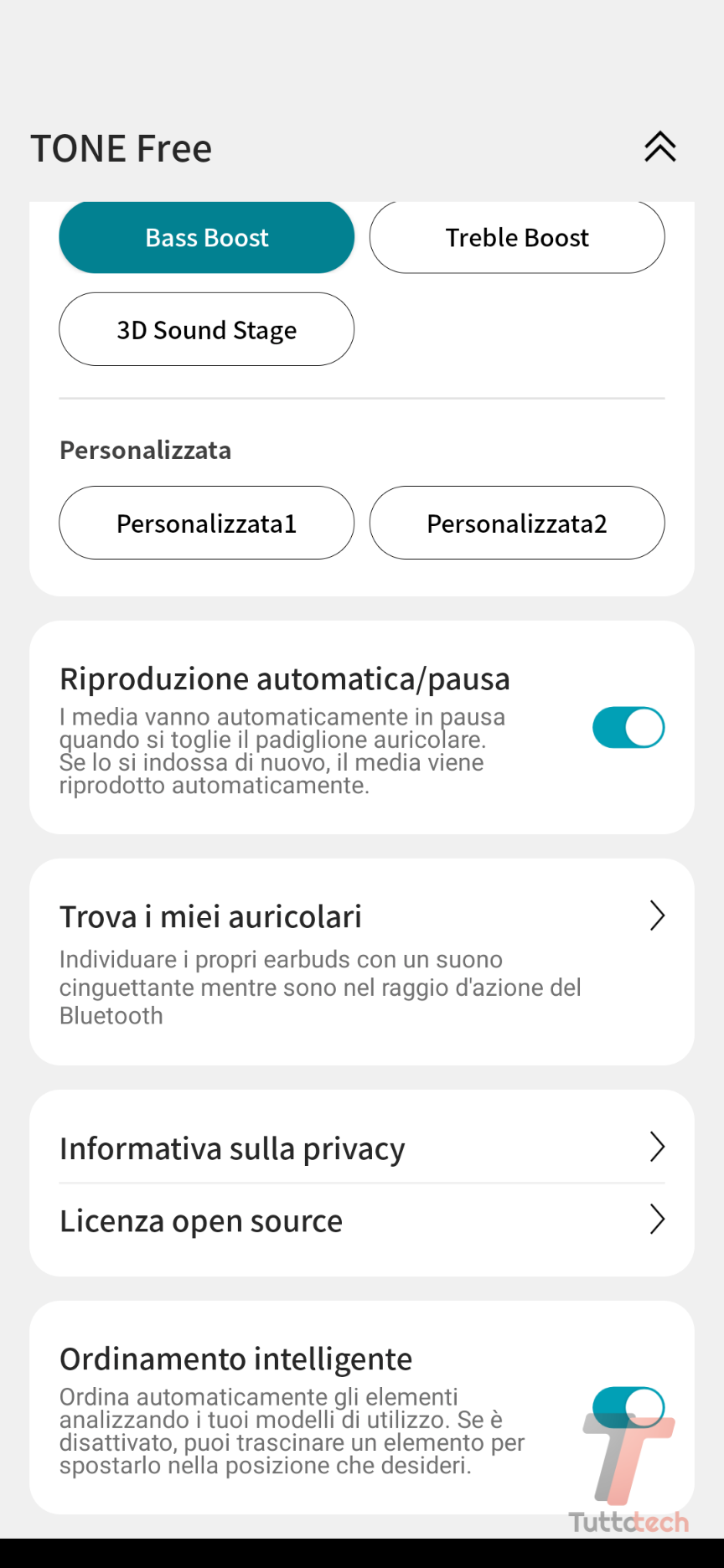
Task: Choose the Treble Boost preset
Action: pos(517,238)
